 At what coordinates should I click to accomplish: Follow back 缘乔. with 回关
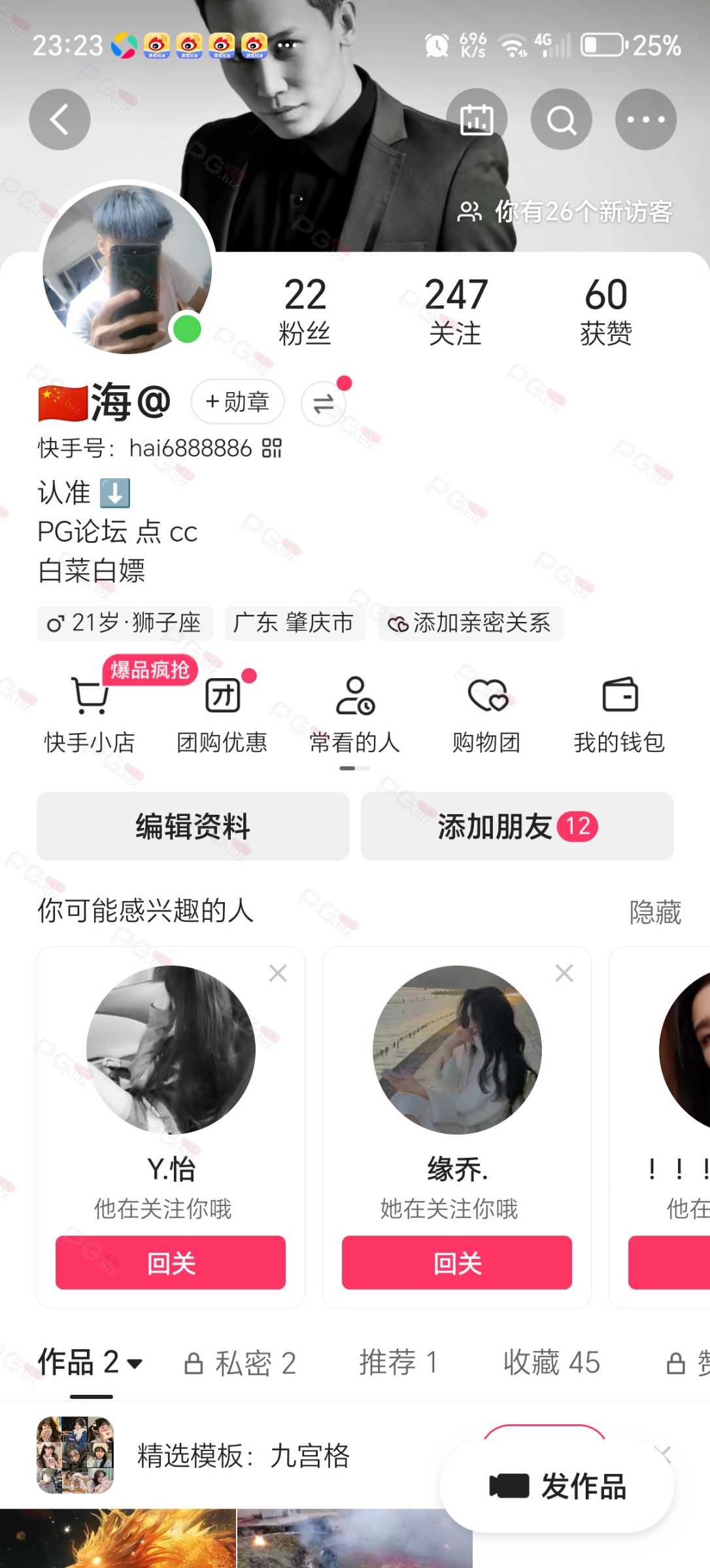(457, 1262)
